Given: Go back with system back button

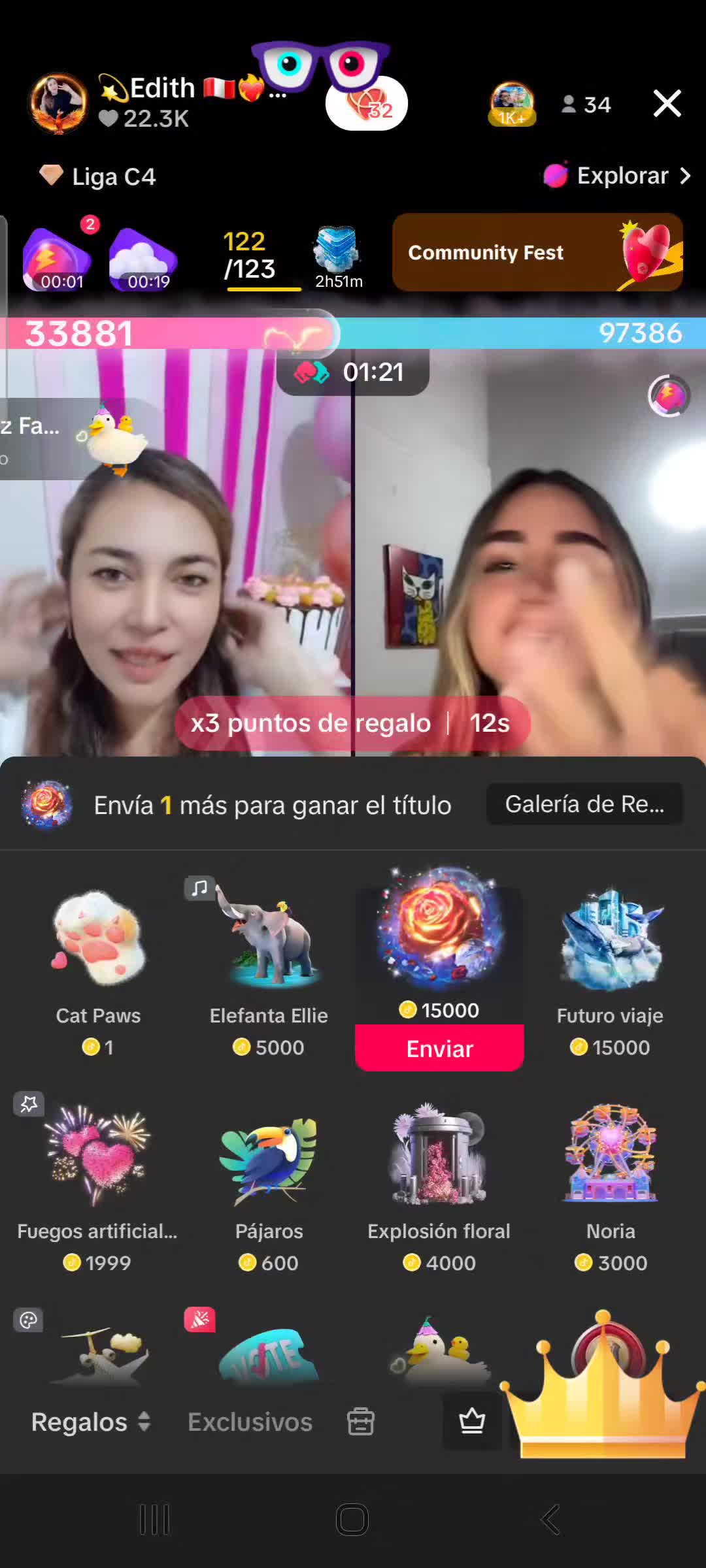Looking at the screenshot, I should pyautogui.click(x=550, y=1520).
